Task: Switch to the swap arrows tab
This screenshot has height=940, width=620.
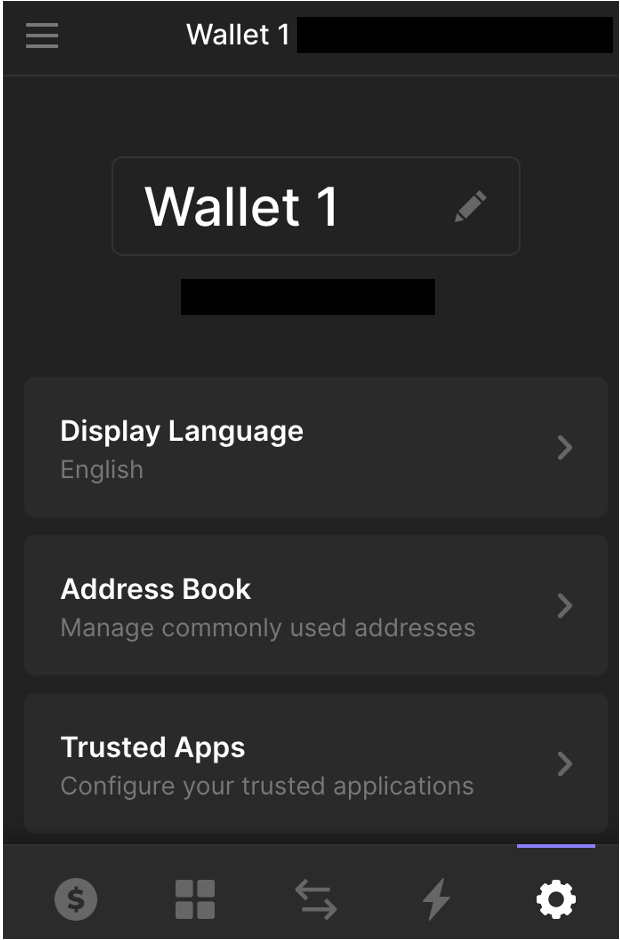Action: 316,899
